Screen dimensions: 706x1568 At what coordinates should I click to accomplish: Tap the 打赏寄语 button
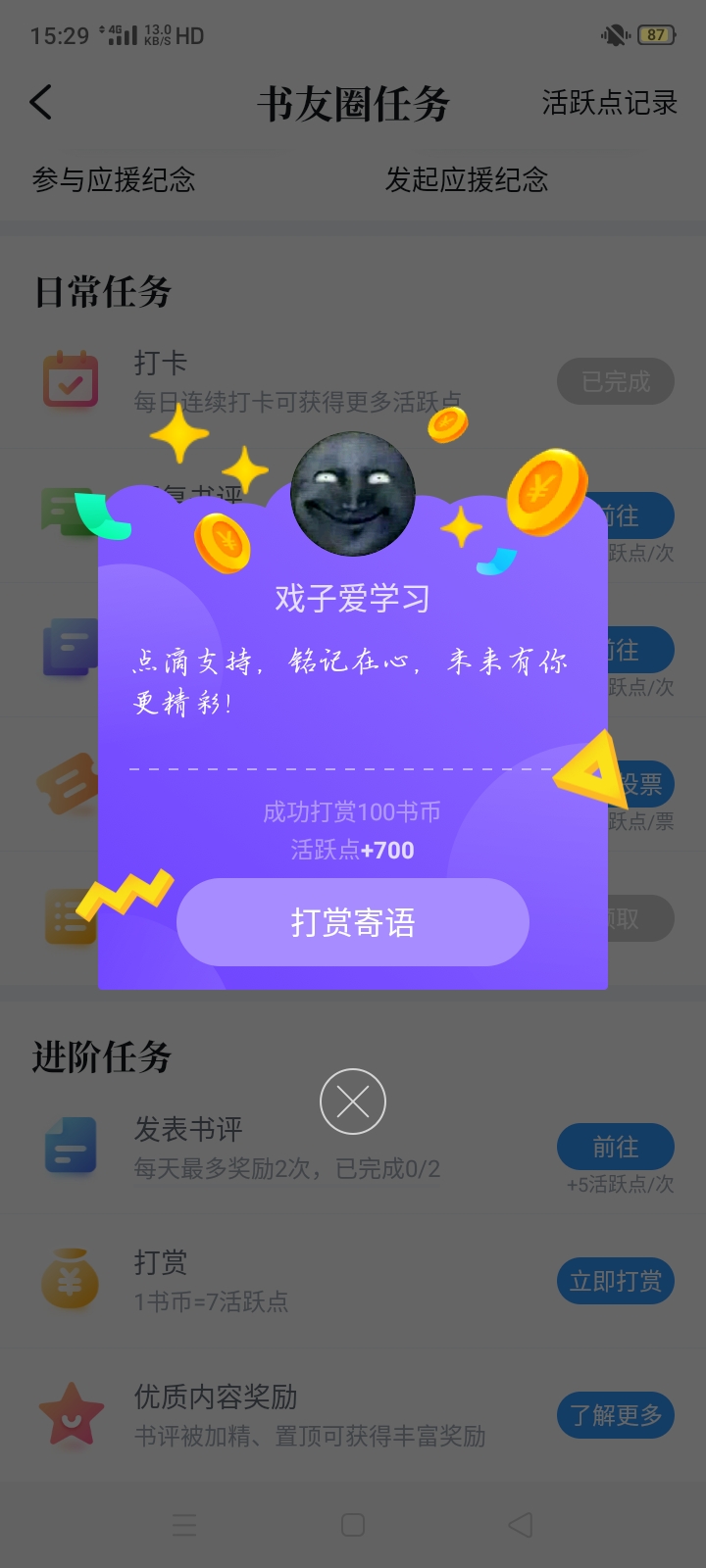353,922
